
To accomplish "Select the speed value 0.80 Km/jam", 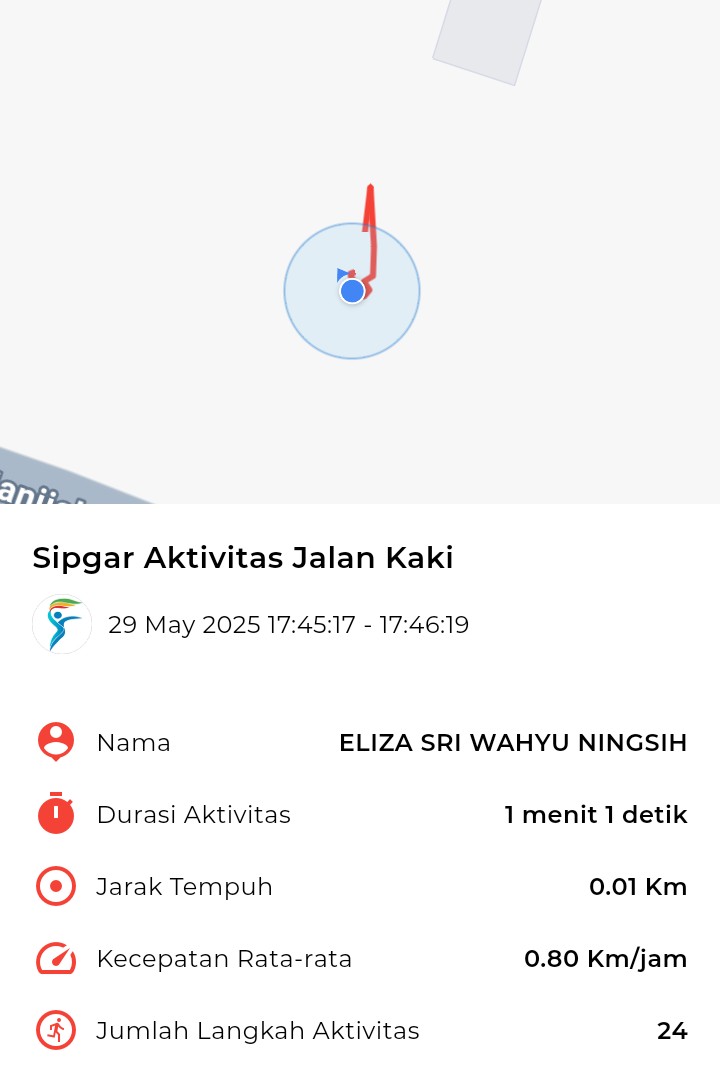I will click(606, 959).
